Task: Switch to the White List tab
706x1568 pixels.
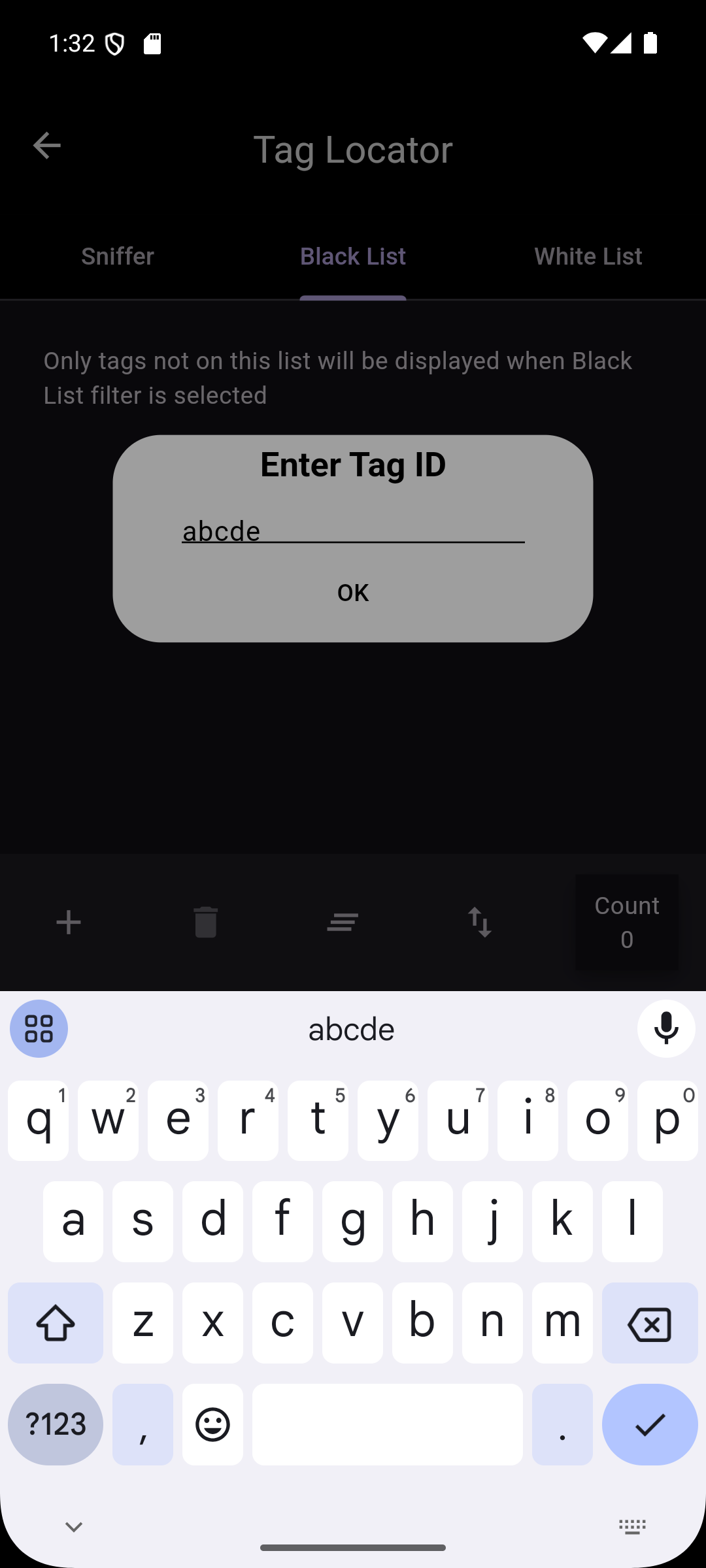Action: click(588, 256)
